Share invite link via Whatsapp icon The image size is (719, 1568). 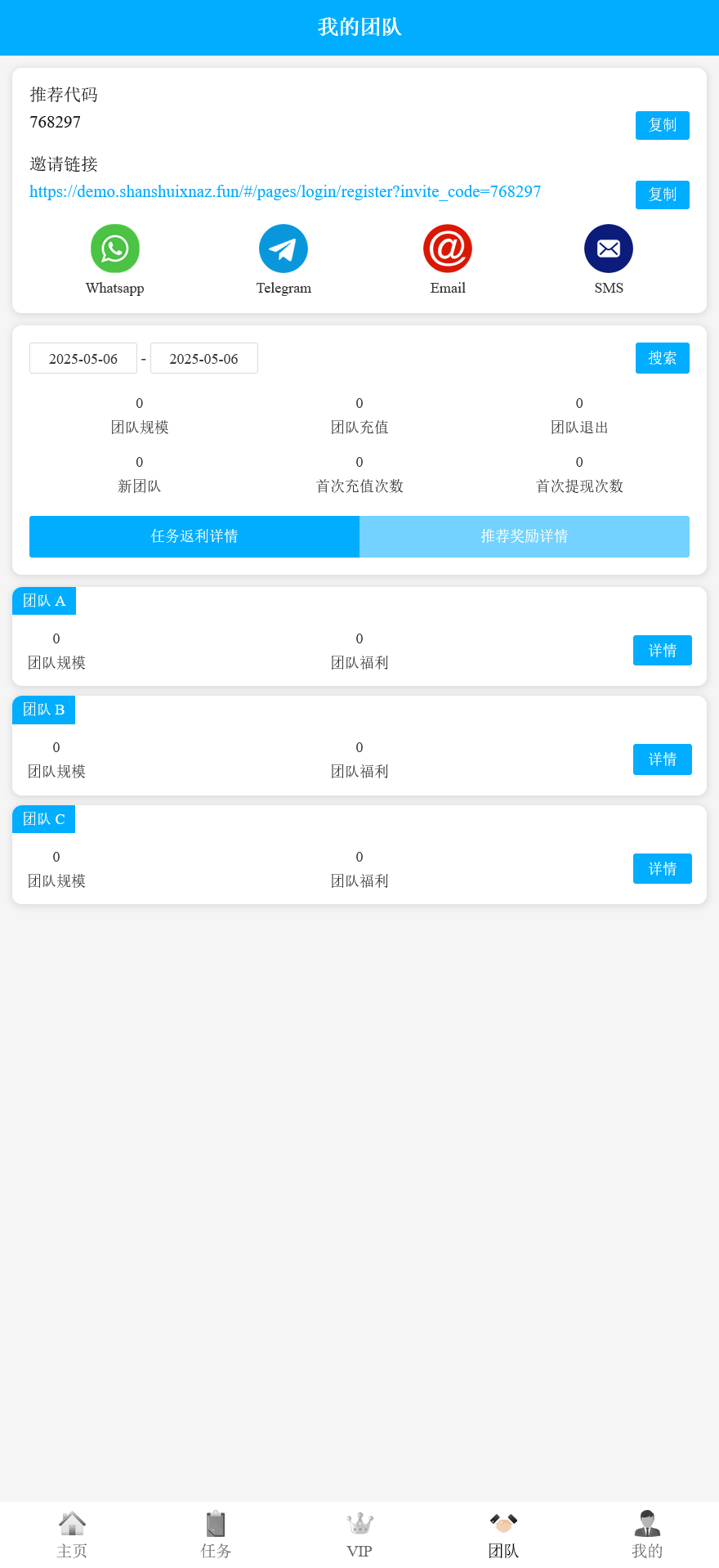pos(114,249)
